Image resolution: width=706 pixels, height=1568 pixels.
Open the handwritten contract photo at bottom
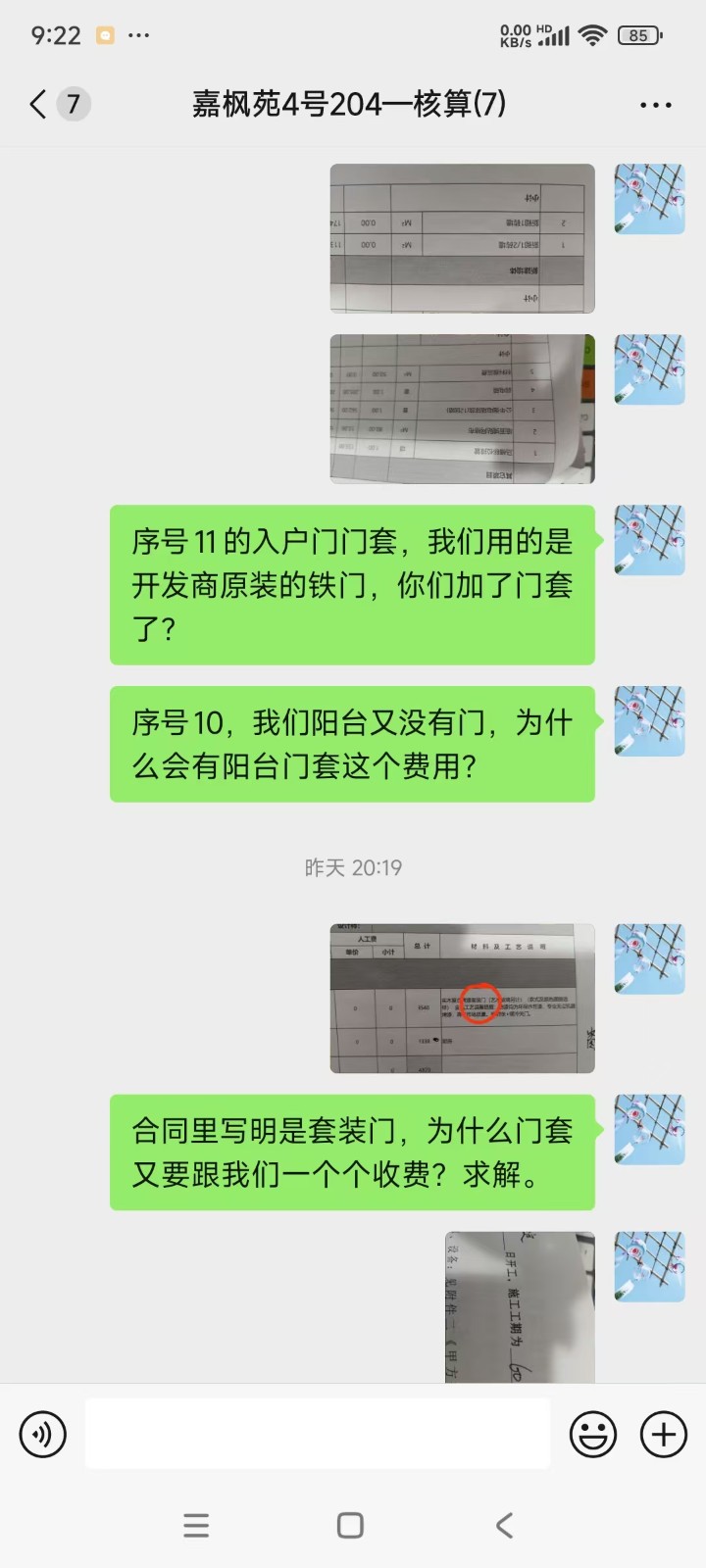[520, 1306]
